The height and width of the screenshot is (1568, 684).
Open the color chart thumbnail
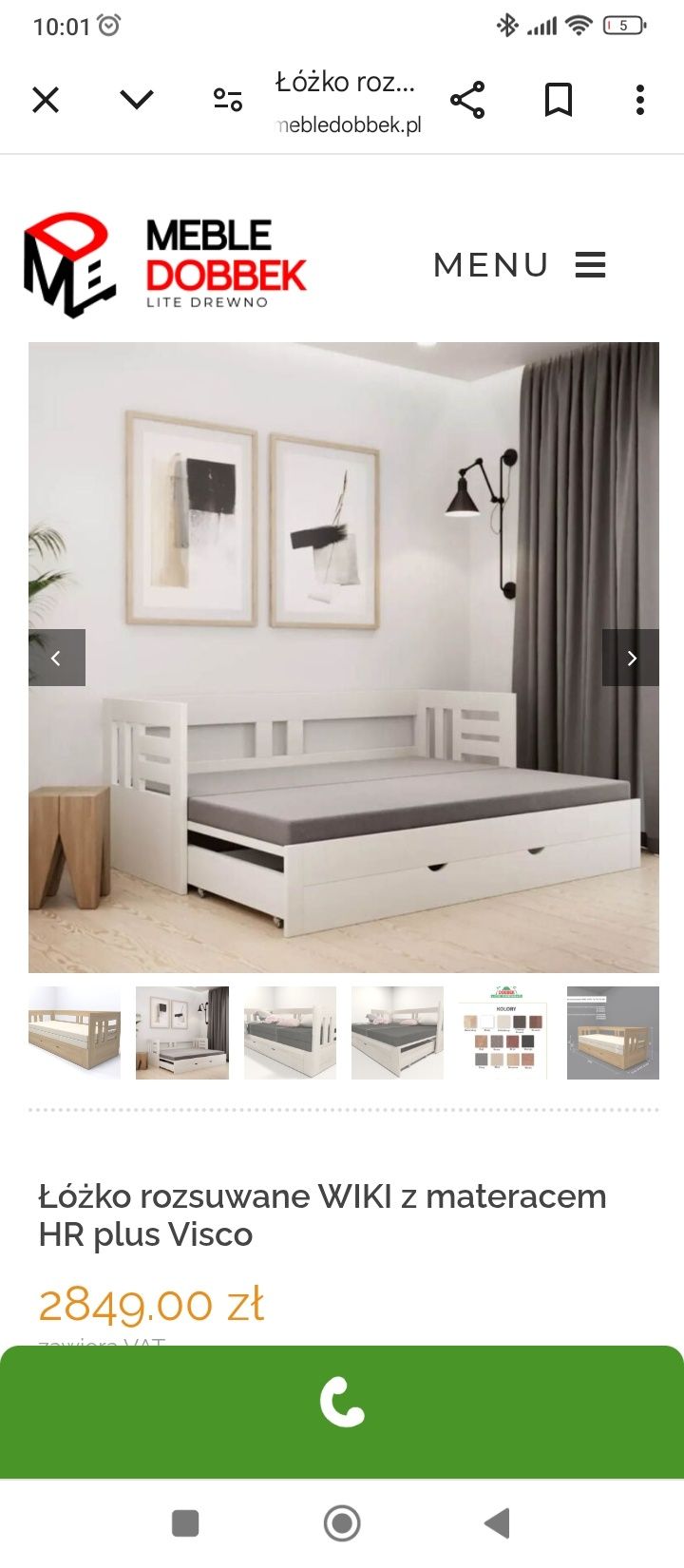coord(505,1033)
